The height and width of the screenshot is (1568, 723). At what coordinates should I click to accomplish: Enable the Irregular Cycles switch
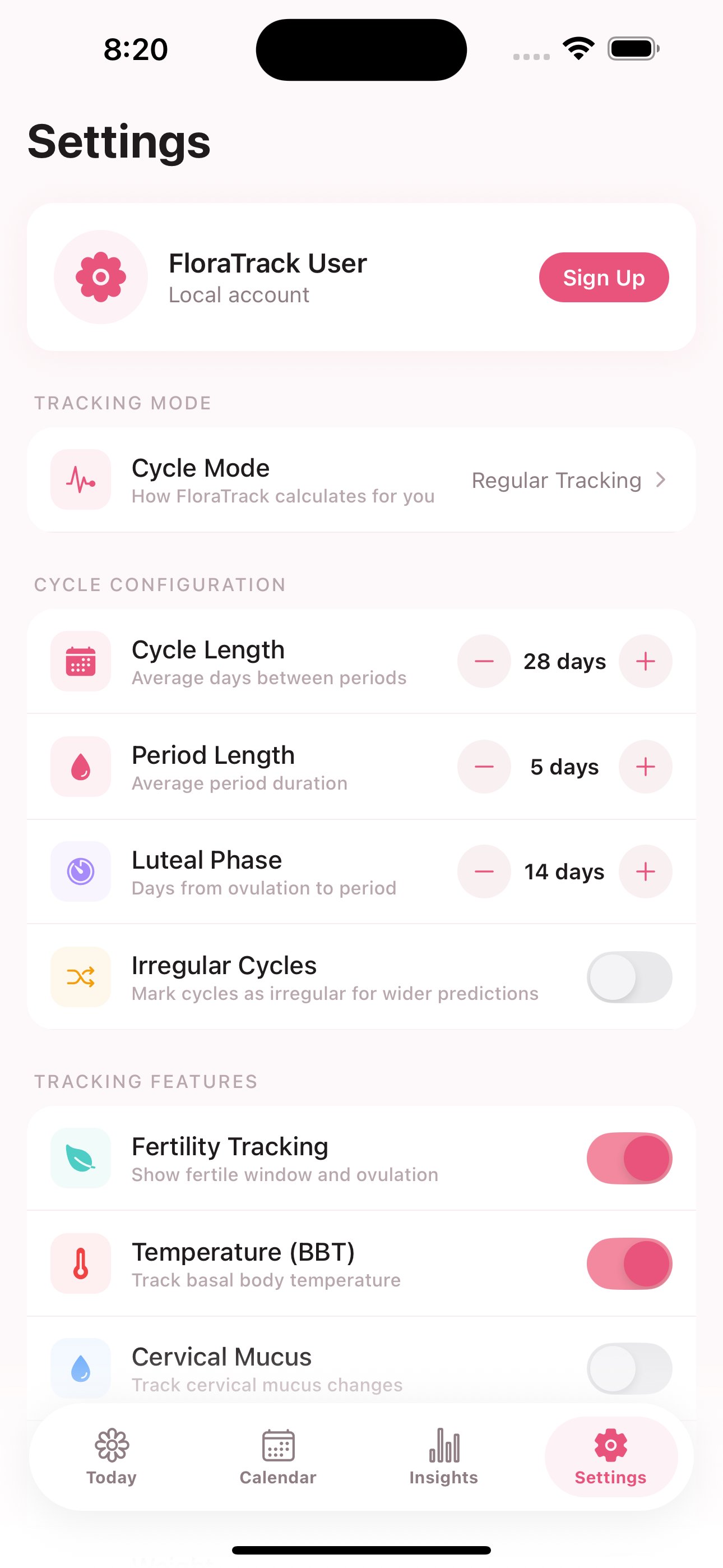(x=629, y=977)
